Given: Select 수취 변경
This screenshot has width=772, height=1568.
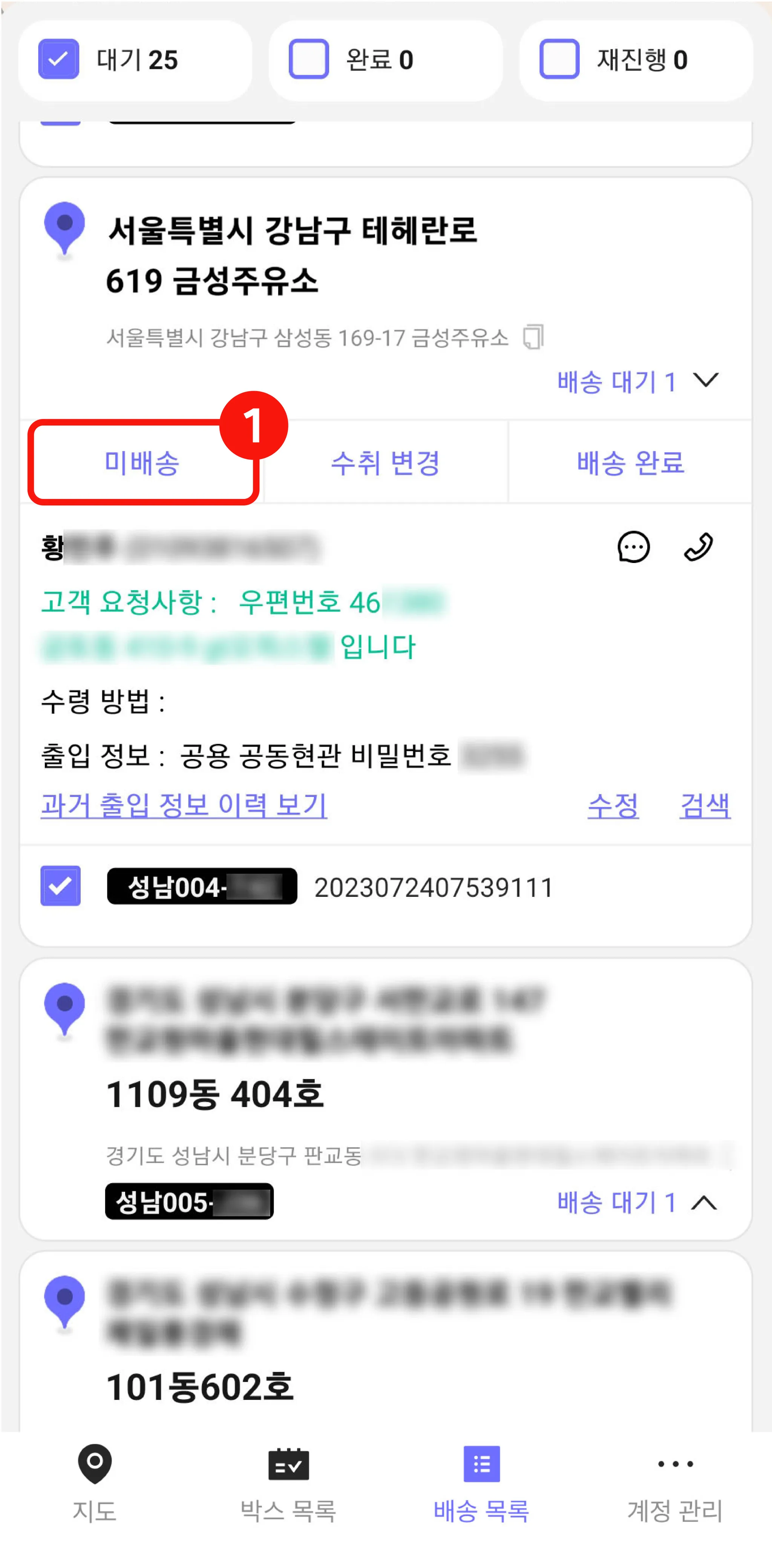Looking at the screenshot, I should (385, 463).
